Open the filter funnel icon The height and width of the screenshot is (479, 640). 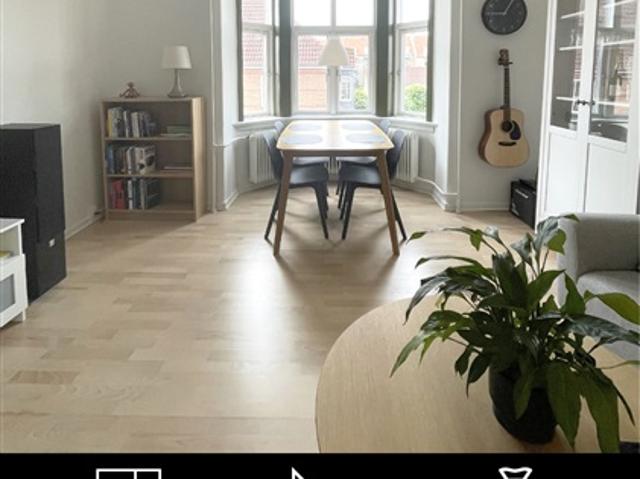click(515, 473)
